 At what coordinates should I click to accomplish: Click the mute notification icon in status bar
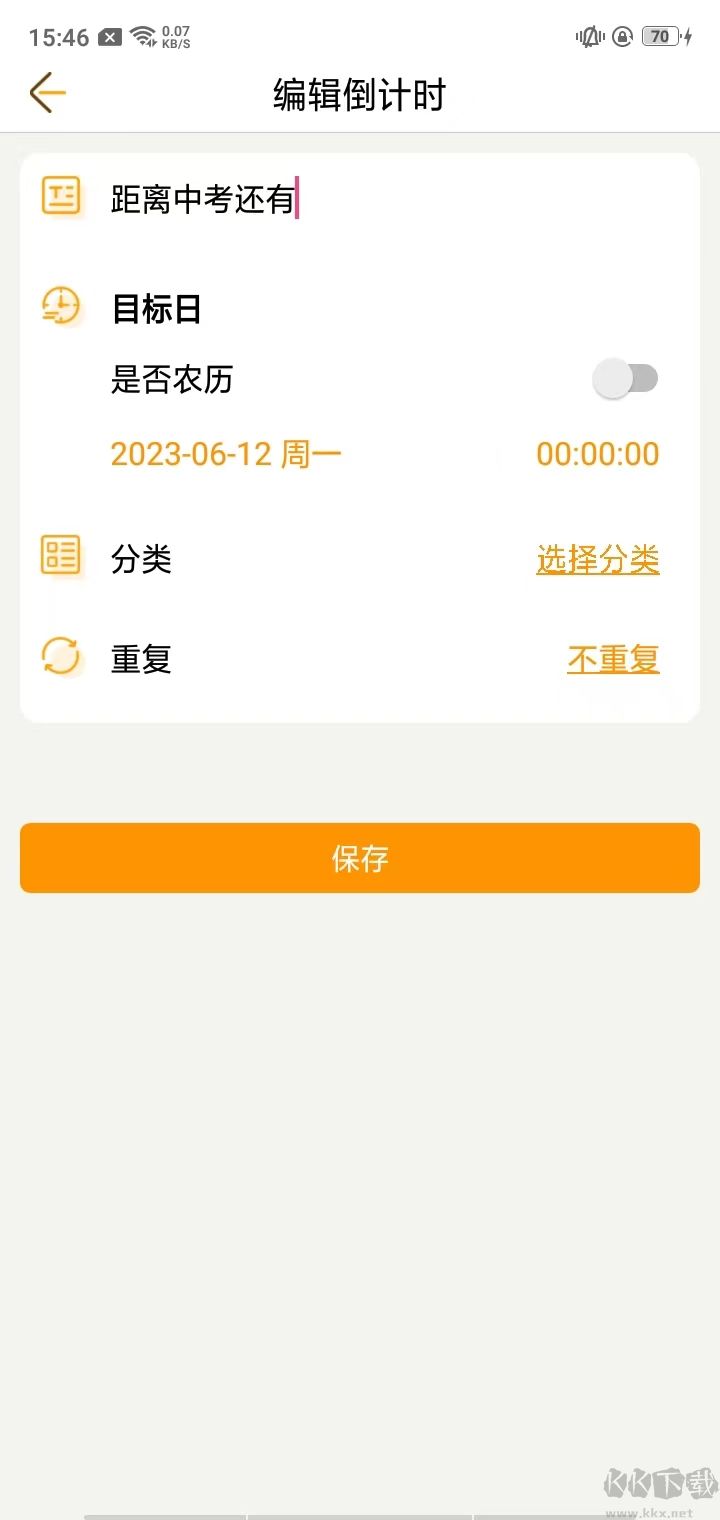coord(589,36)
